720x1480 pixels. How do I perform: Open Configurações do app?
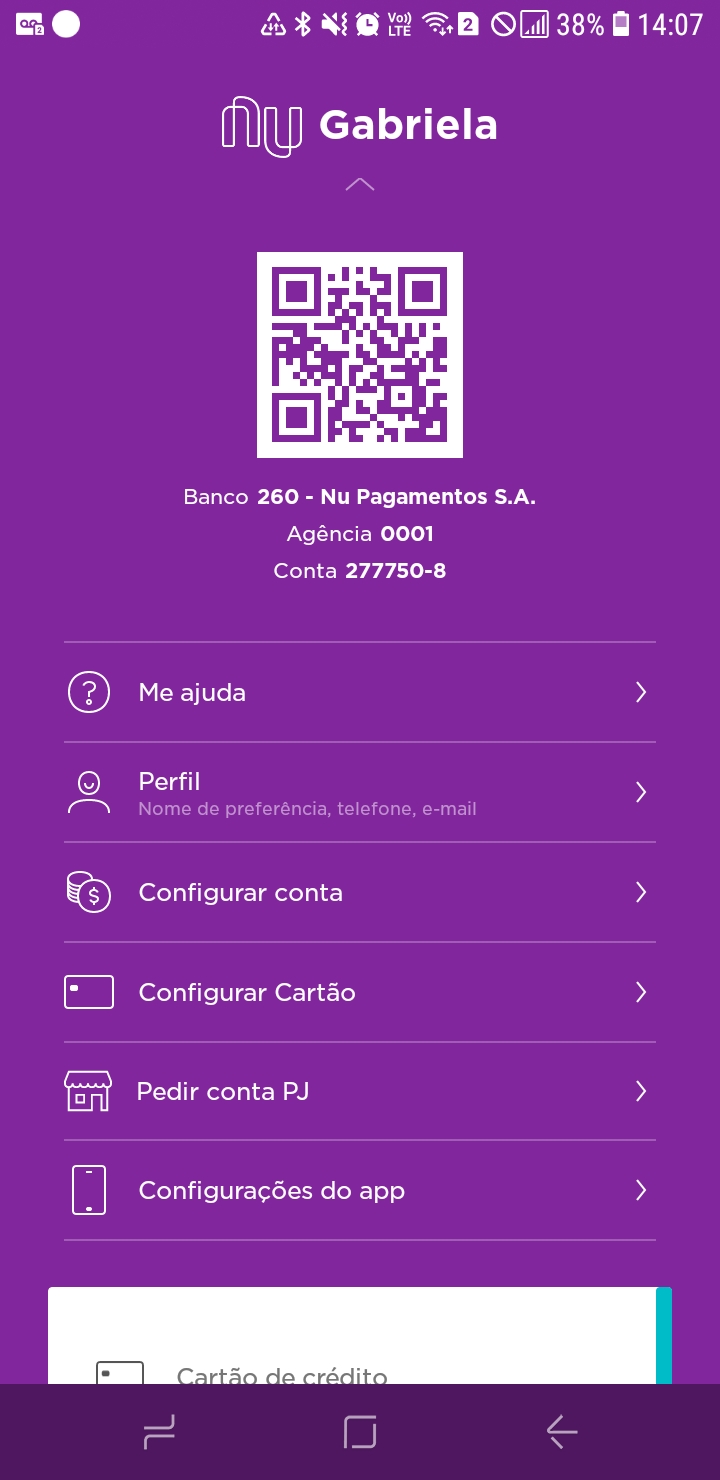(x=359, y=1190)
